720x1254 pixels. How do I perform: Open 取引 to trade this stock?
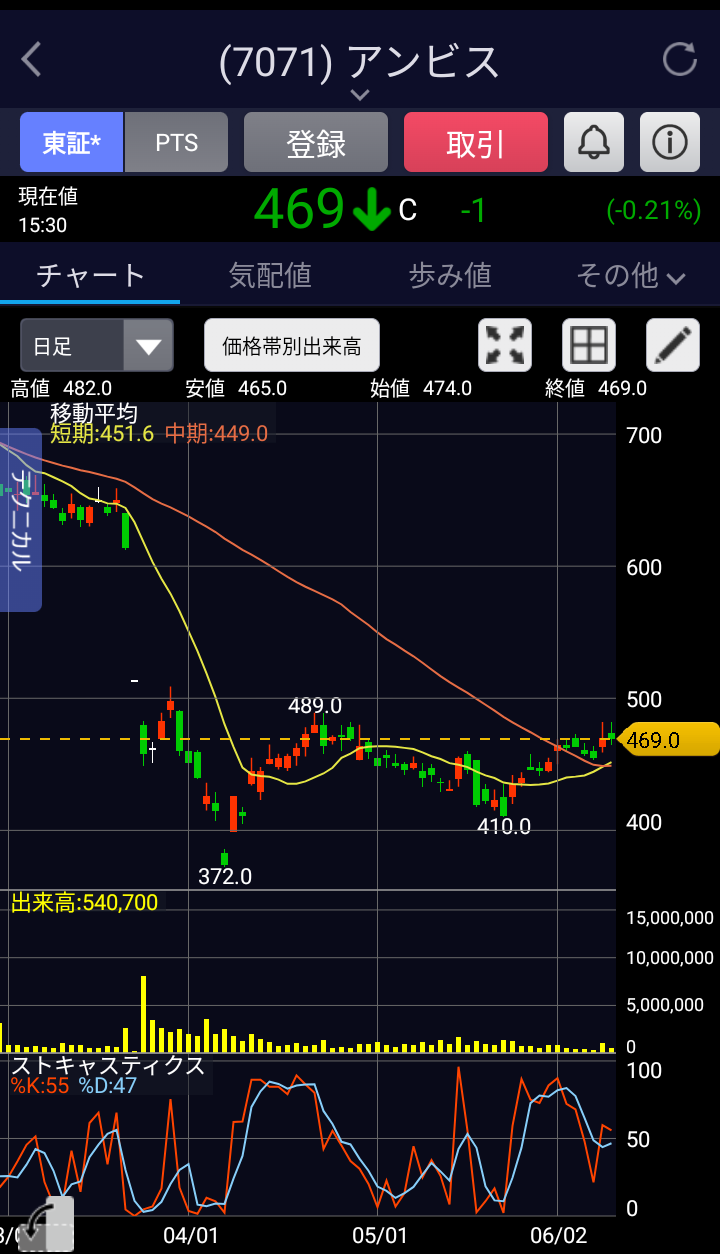click(476, 143)
